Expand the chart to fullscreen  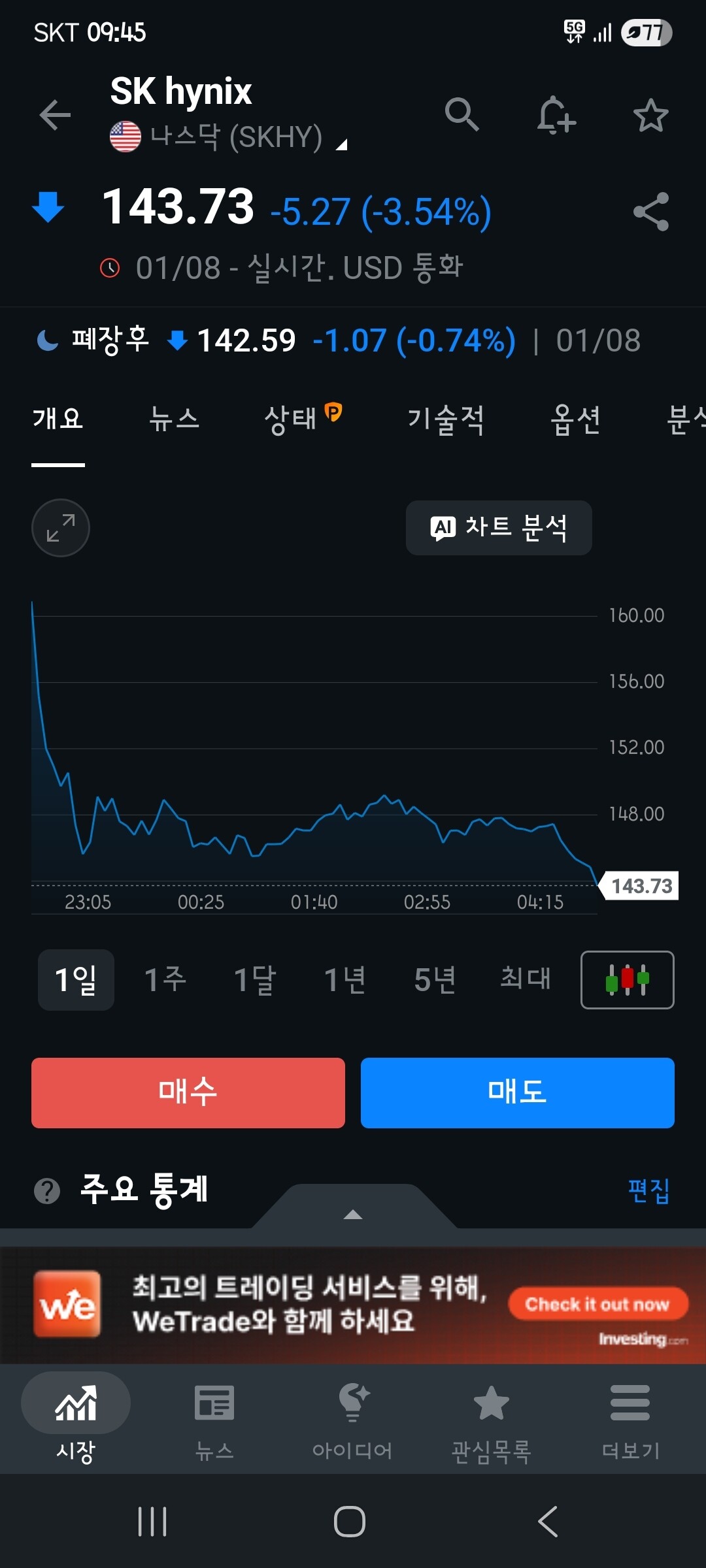[61, 528]
